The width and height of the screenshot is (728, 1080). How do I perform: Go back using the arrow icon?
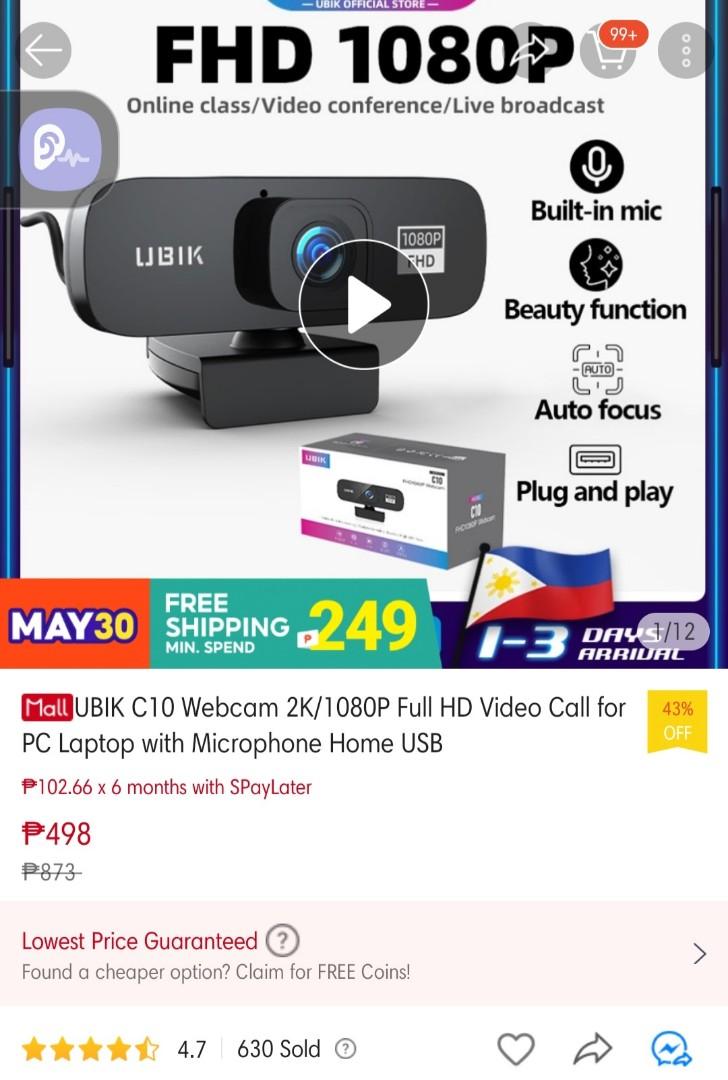(43, 50)
